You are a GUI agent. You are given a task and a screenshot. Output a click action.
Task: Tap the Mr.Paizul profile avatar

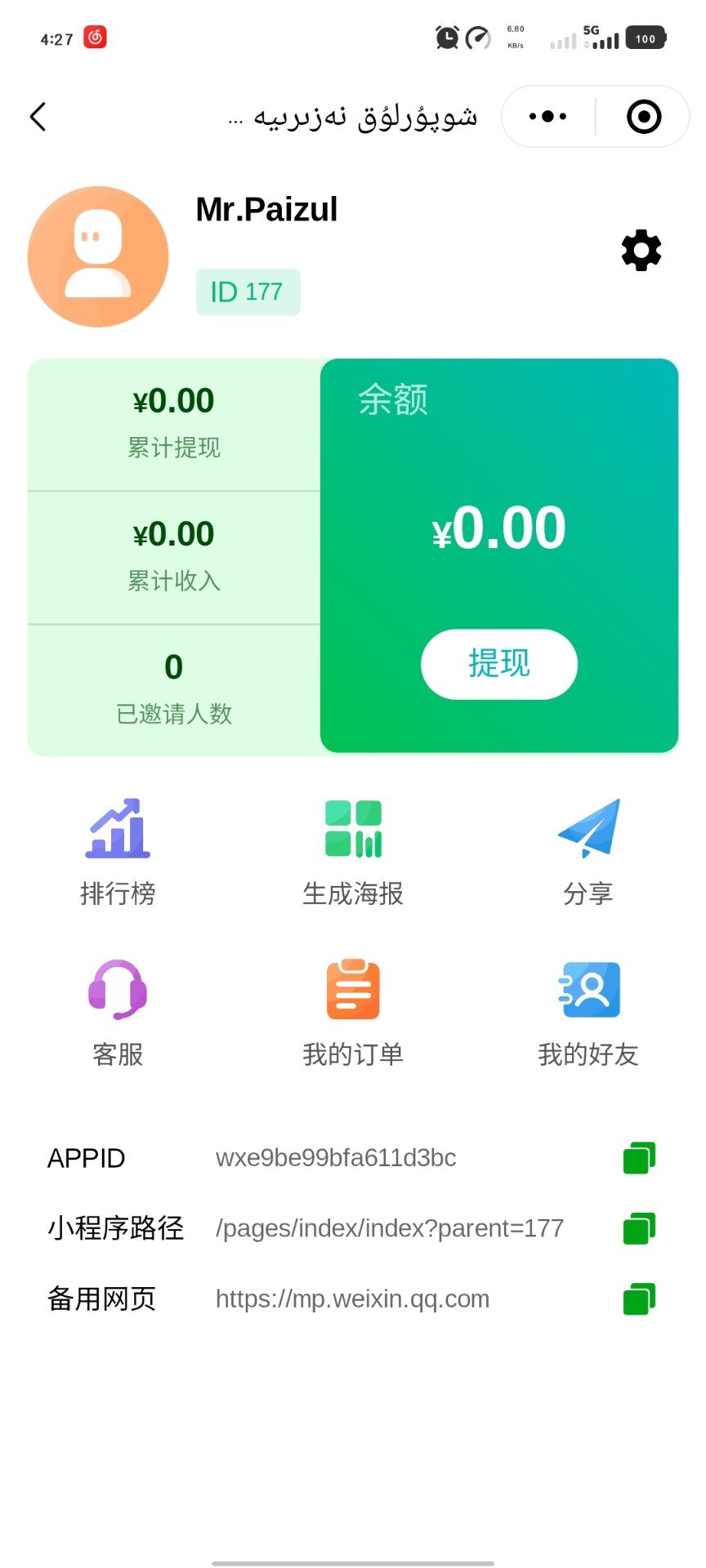[98, 256]
